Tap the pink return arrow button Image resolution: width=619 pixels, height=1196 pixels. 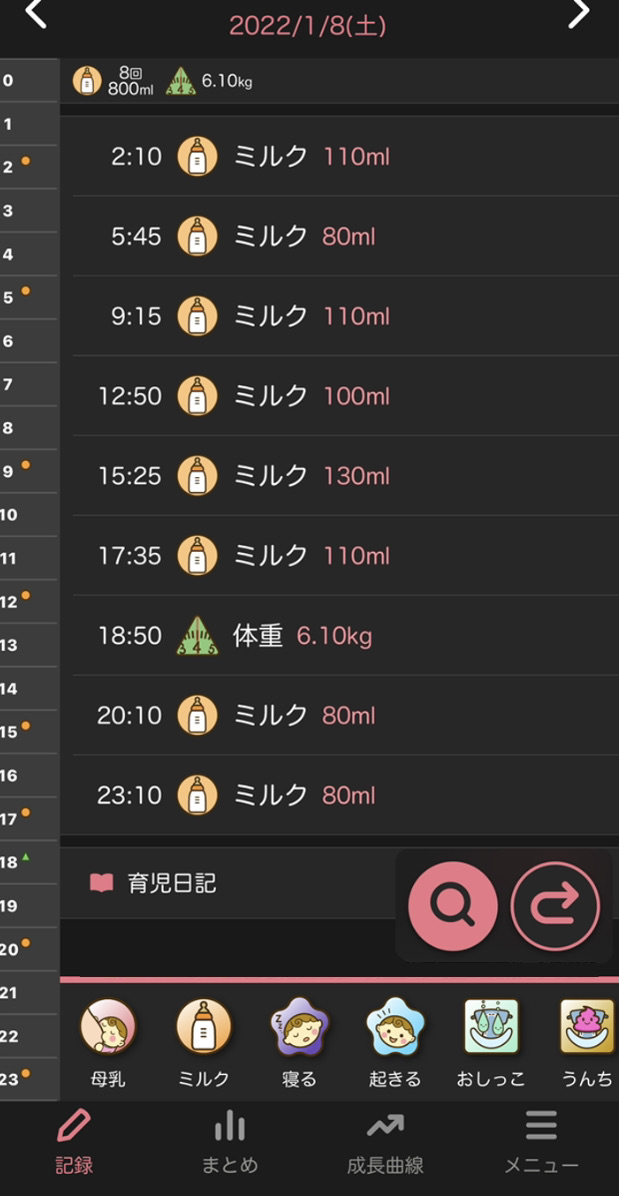coord(555,906)
